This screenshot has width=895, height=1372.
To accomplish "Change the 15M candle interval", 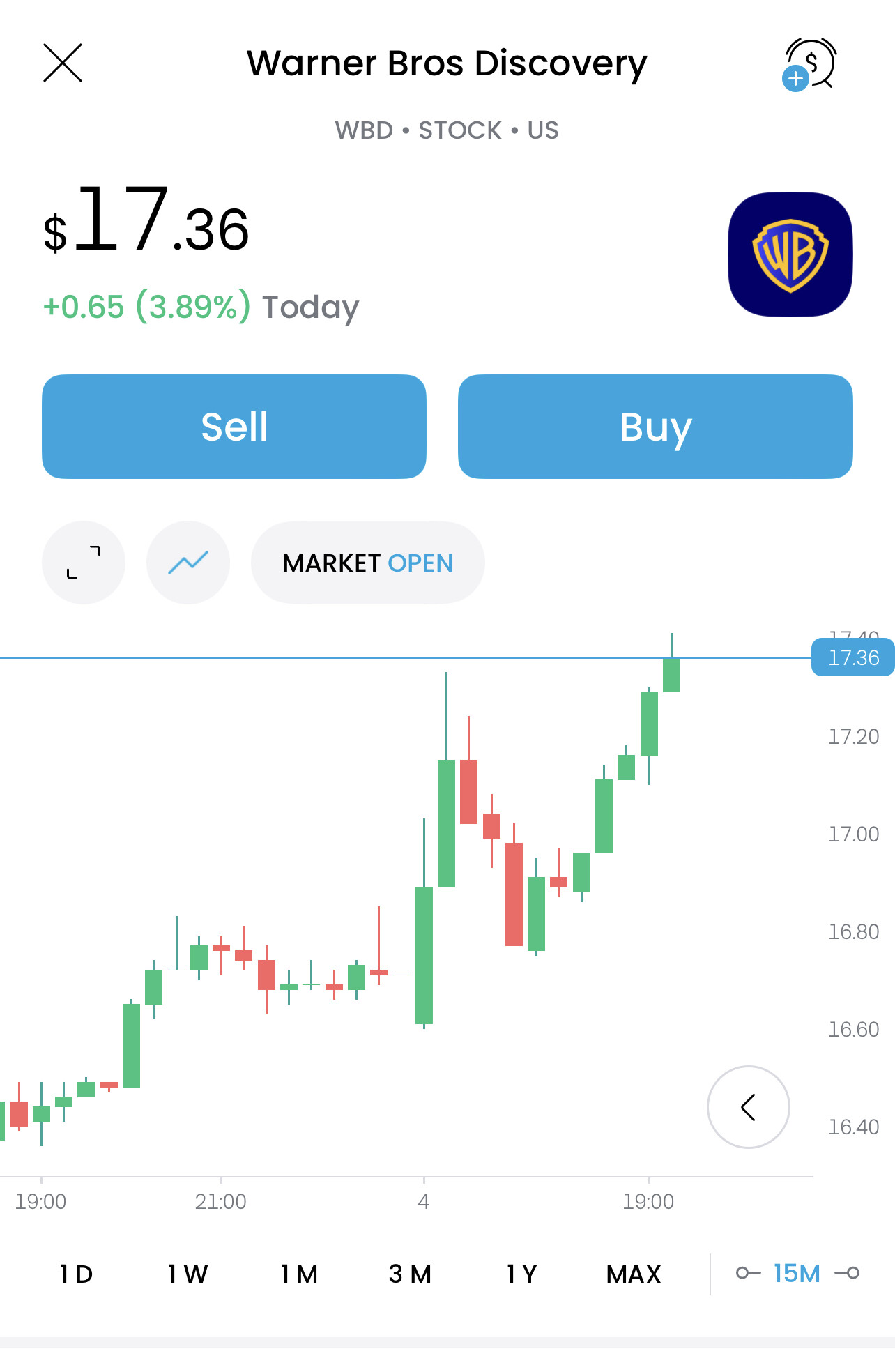I will (797, 1274).
